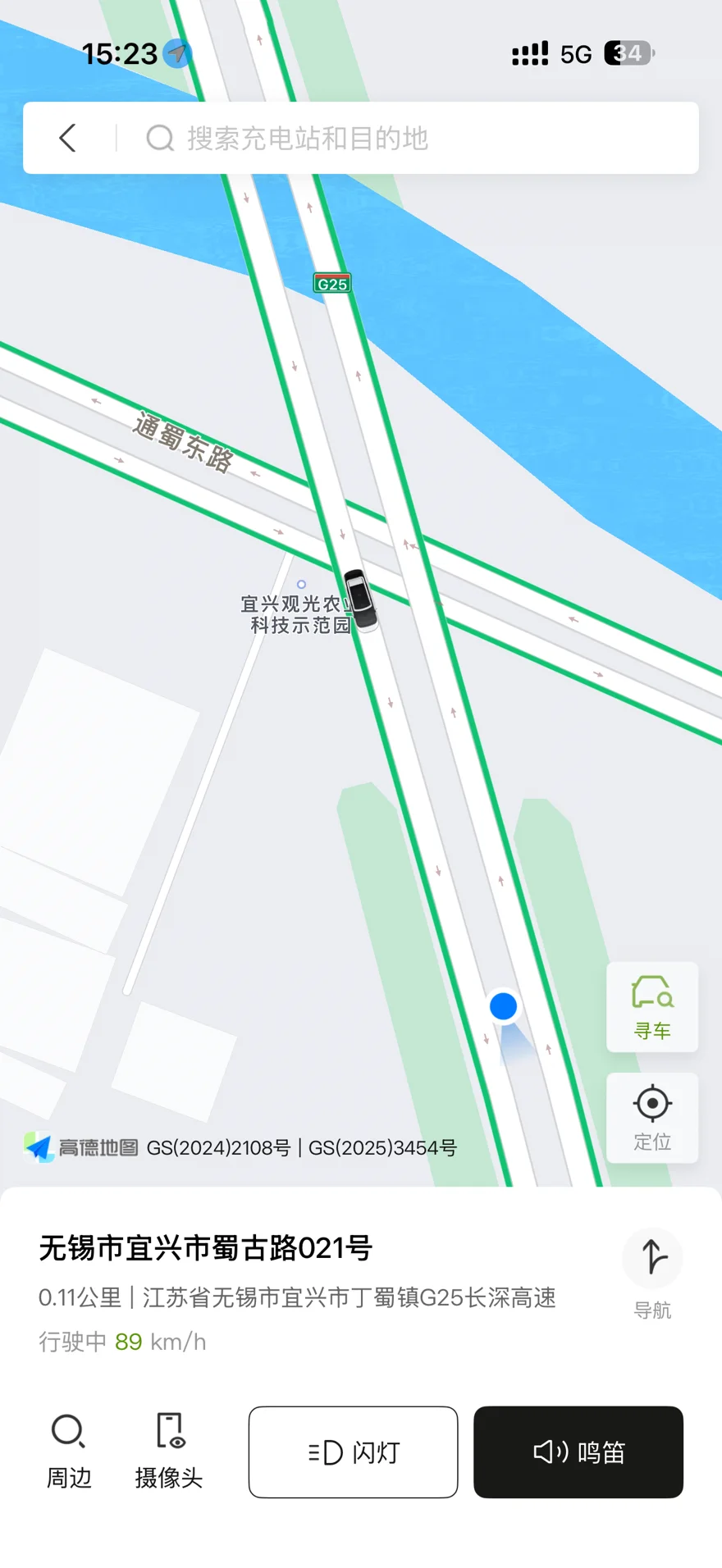This screenshot has height=1568, width=722.
Task: Honk the horn with 鸣笛
Action: click(x=578, y=1452)
